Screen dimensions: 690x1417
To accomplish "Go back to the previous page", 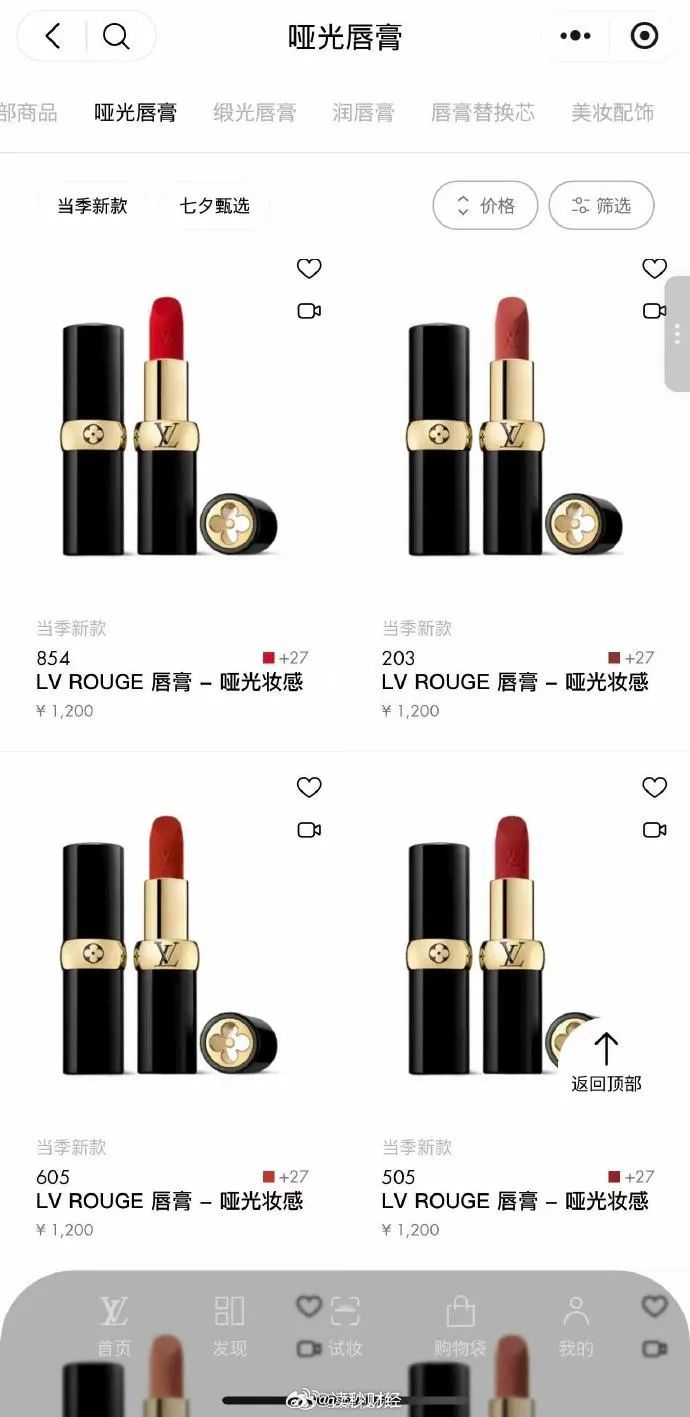I will [x=54, y=37].
